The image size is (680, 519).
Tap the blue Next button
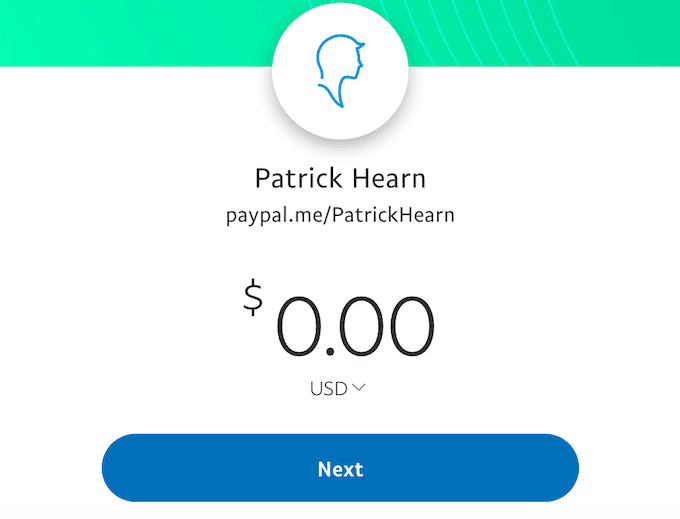340,468
